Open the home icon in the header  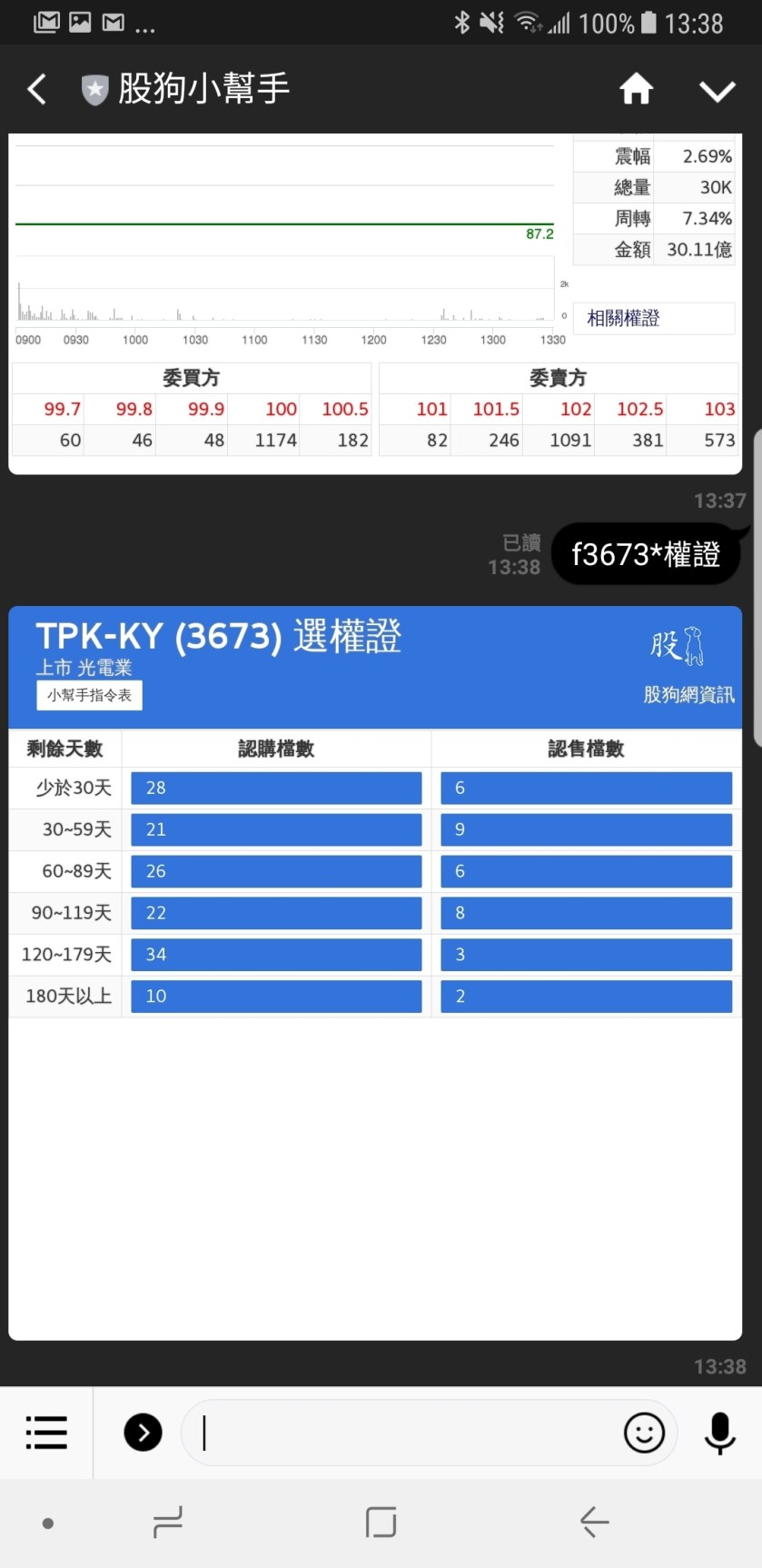(x=636, y=89)
